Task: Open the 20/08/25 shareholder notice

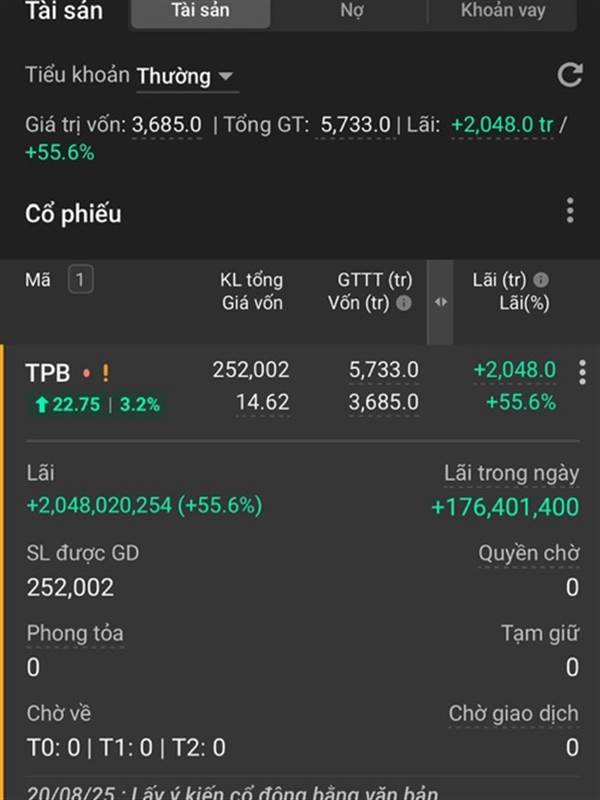Action: [232, 792]
